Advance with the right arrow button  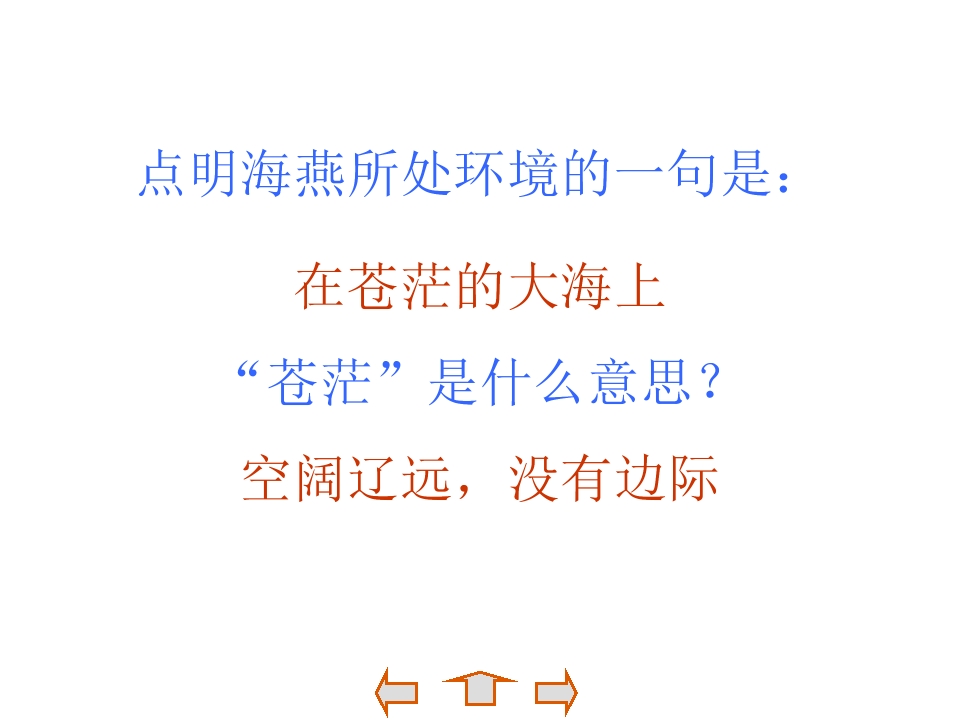click(557, 692)
